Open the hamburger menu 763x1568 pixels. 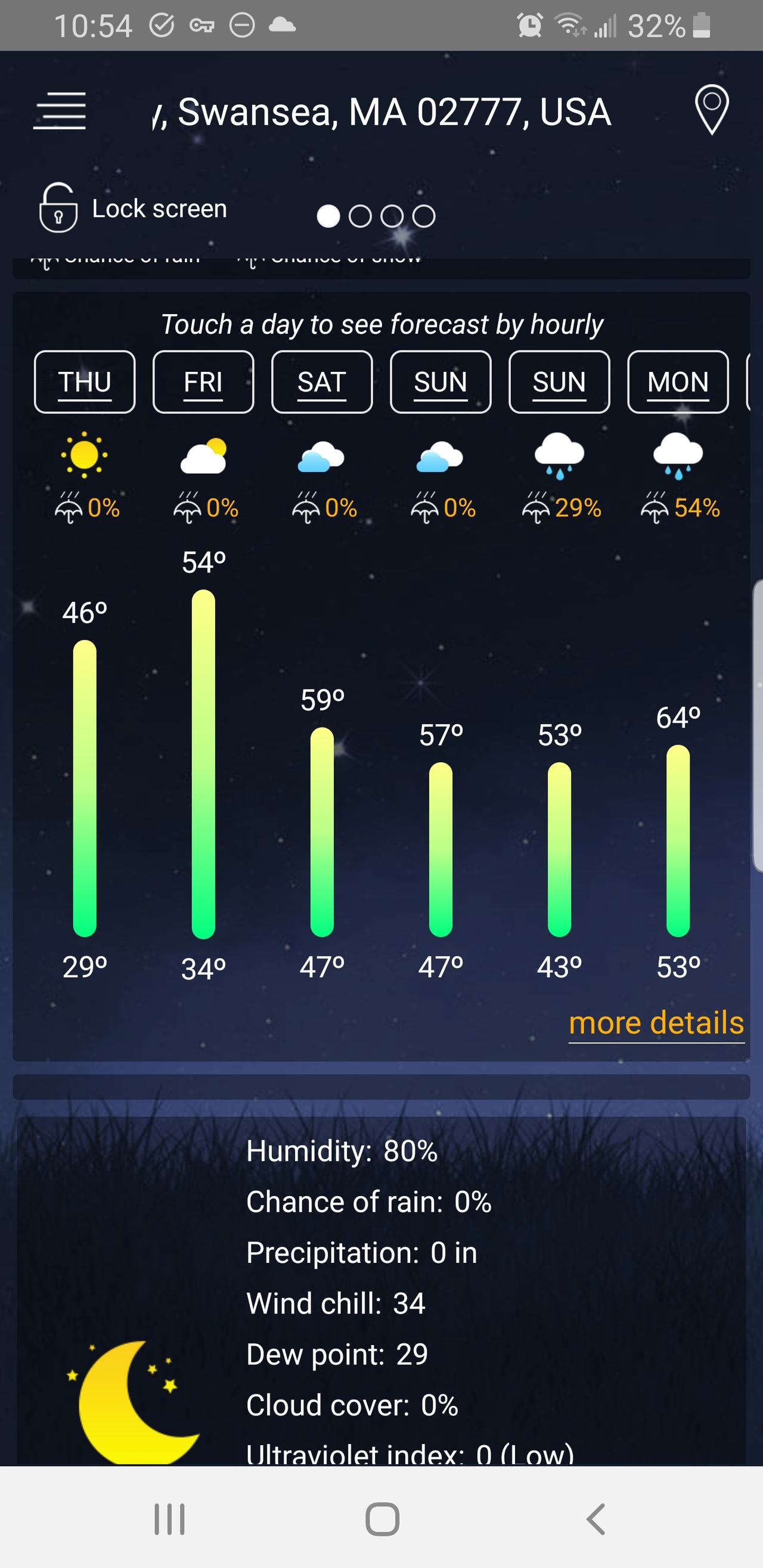tap(59, 111)
